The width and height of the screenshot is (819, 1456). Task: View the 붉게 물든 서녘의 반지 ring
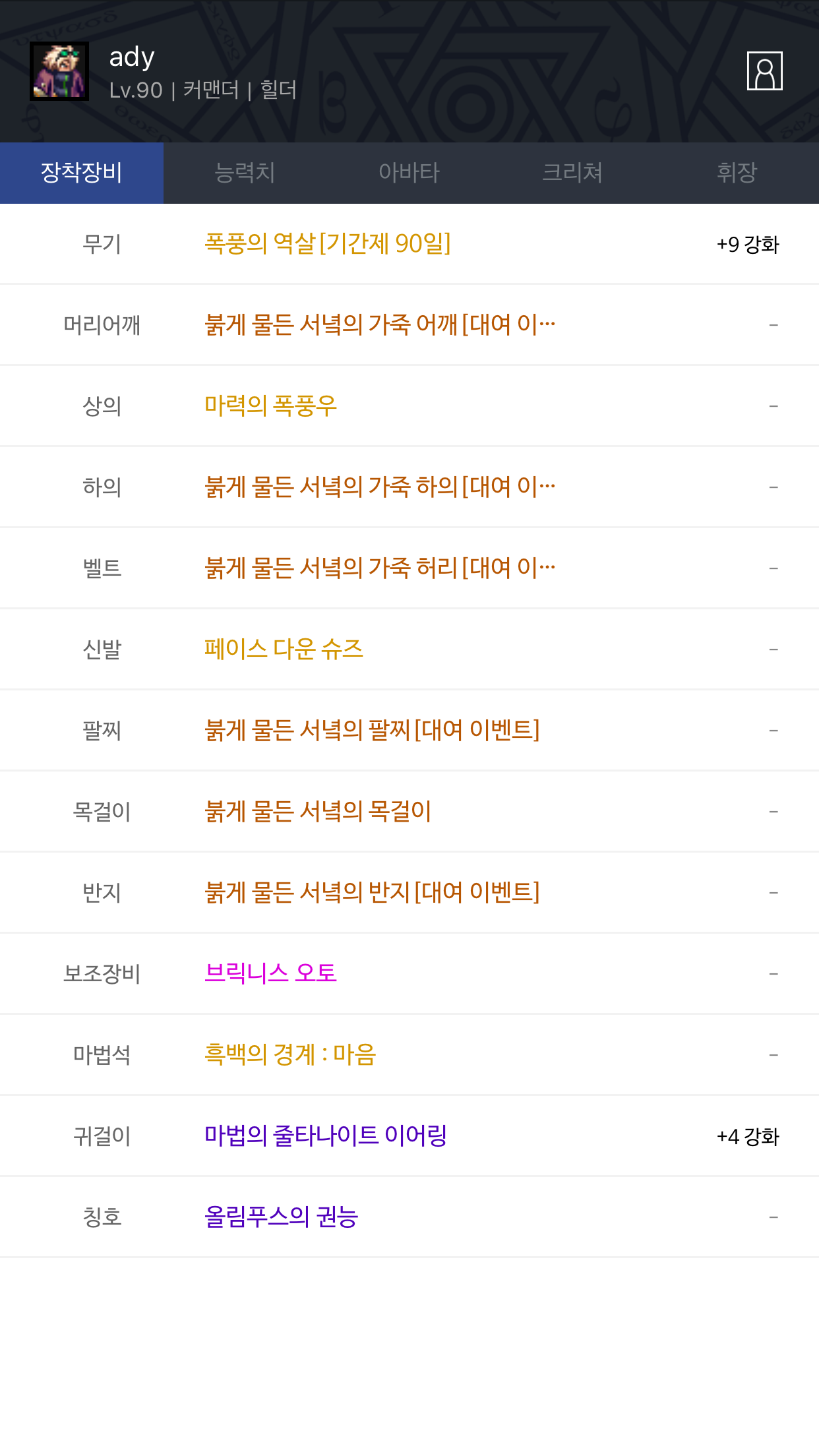coord(372,892)
